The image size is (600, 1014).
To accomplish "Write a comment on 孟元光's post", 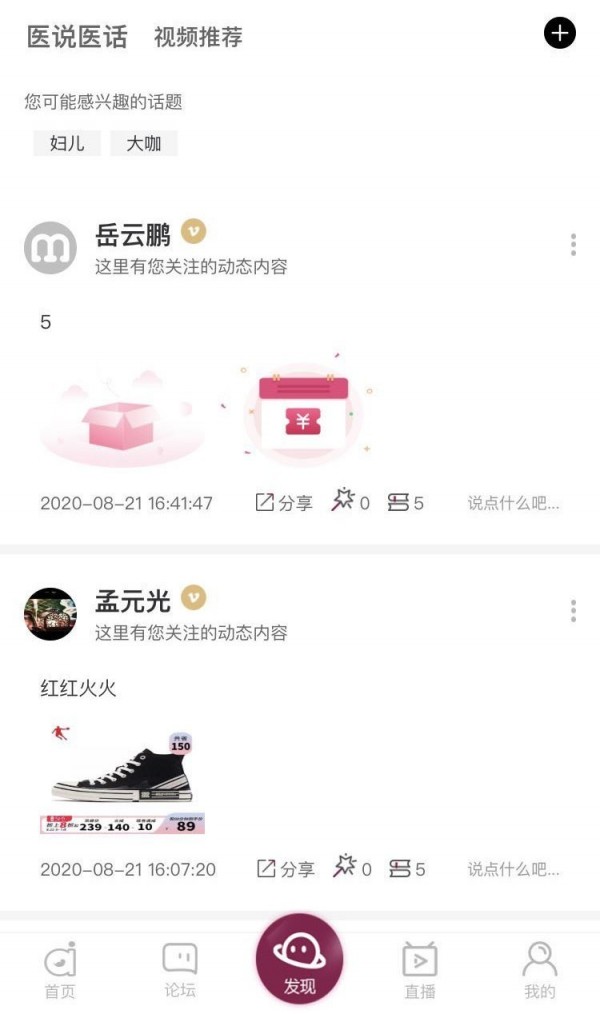I will pos(513,869).
